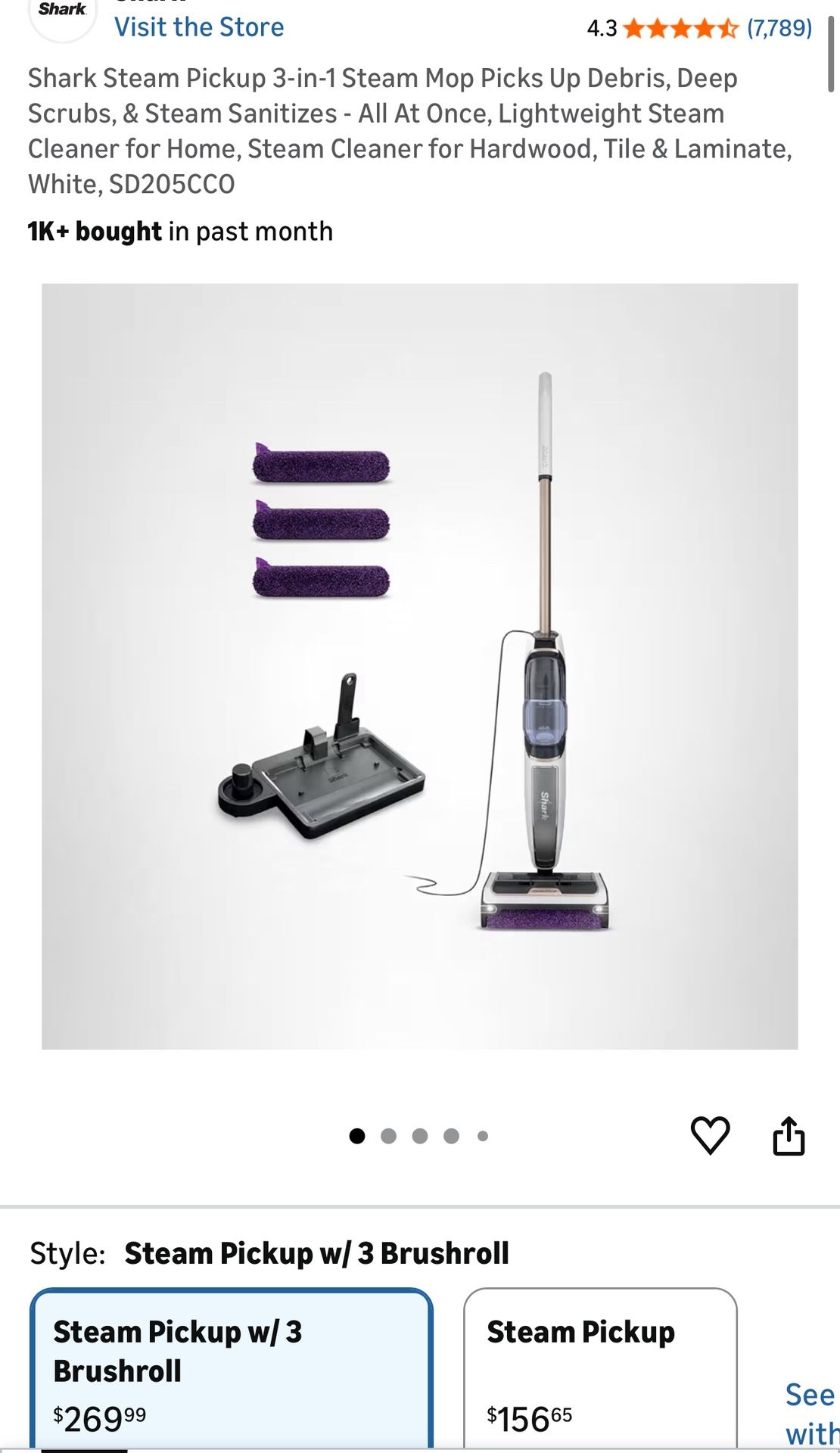Open the Visit the Store link
The width and height of the screenshot is (840, 1453).
click(199, 27)
